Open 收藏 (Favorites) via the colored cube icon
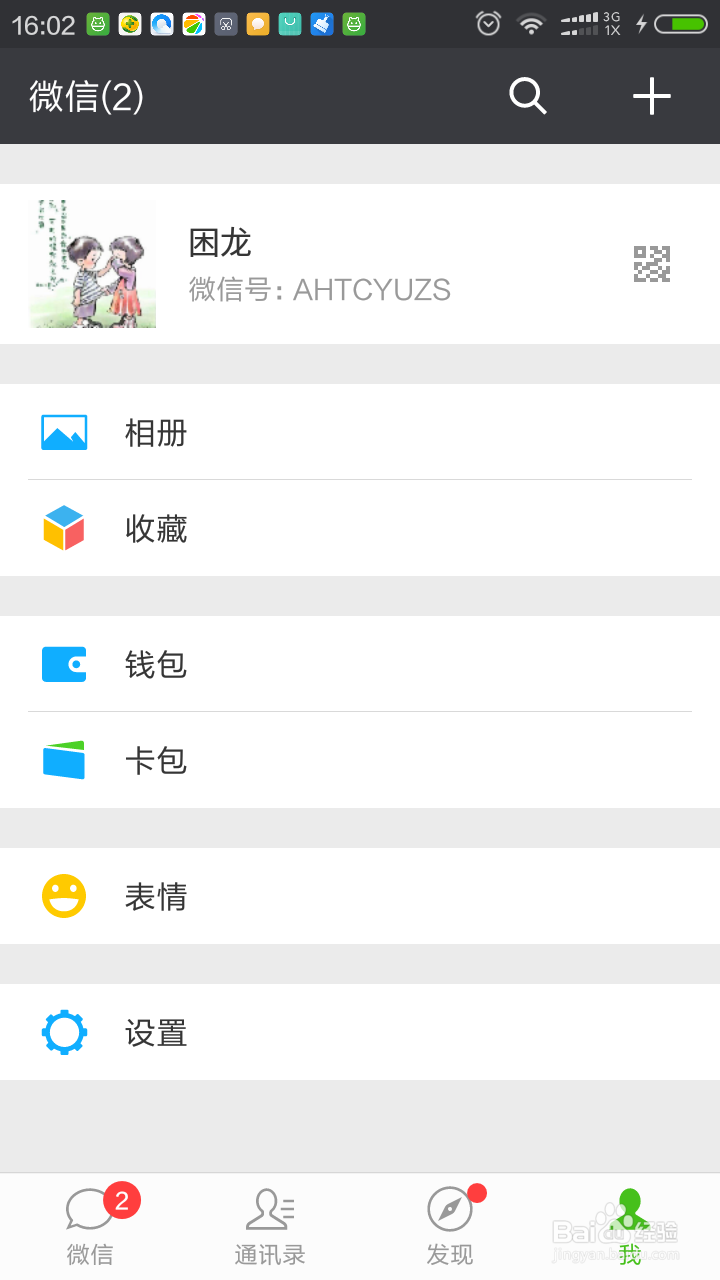720x1280 pixels. pos(63,528)
